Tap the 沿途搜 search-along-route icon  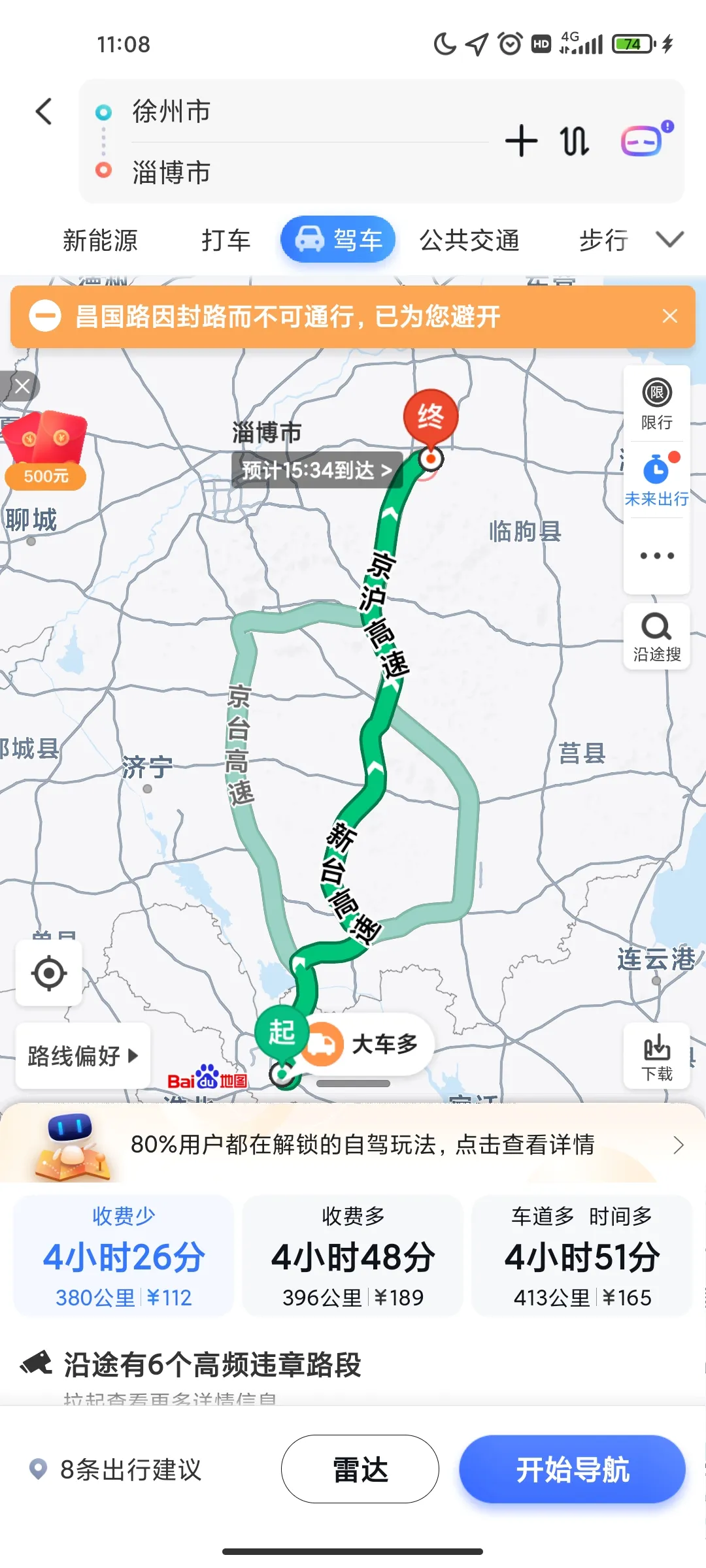pyautogui.click(x=656, y=637)
